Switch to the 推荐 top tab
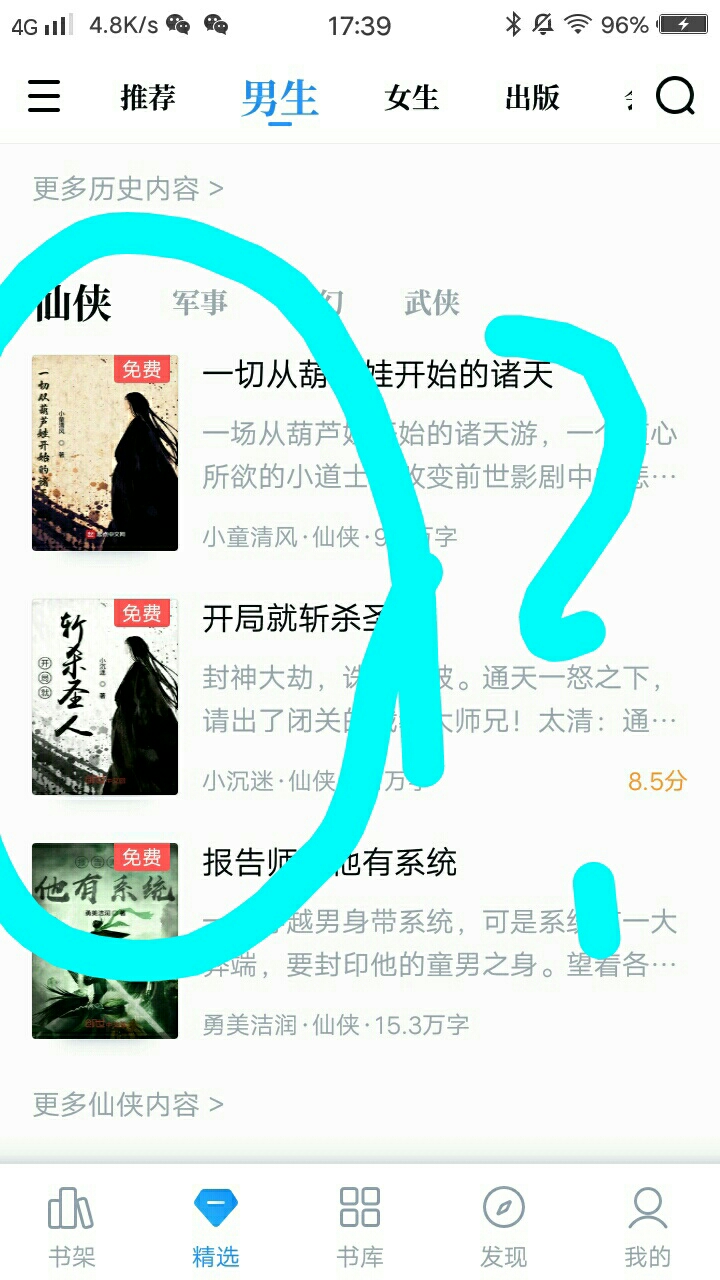The image size is (720, 1280). click(148, 98)
